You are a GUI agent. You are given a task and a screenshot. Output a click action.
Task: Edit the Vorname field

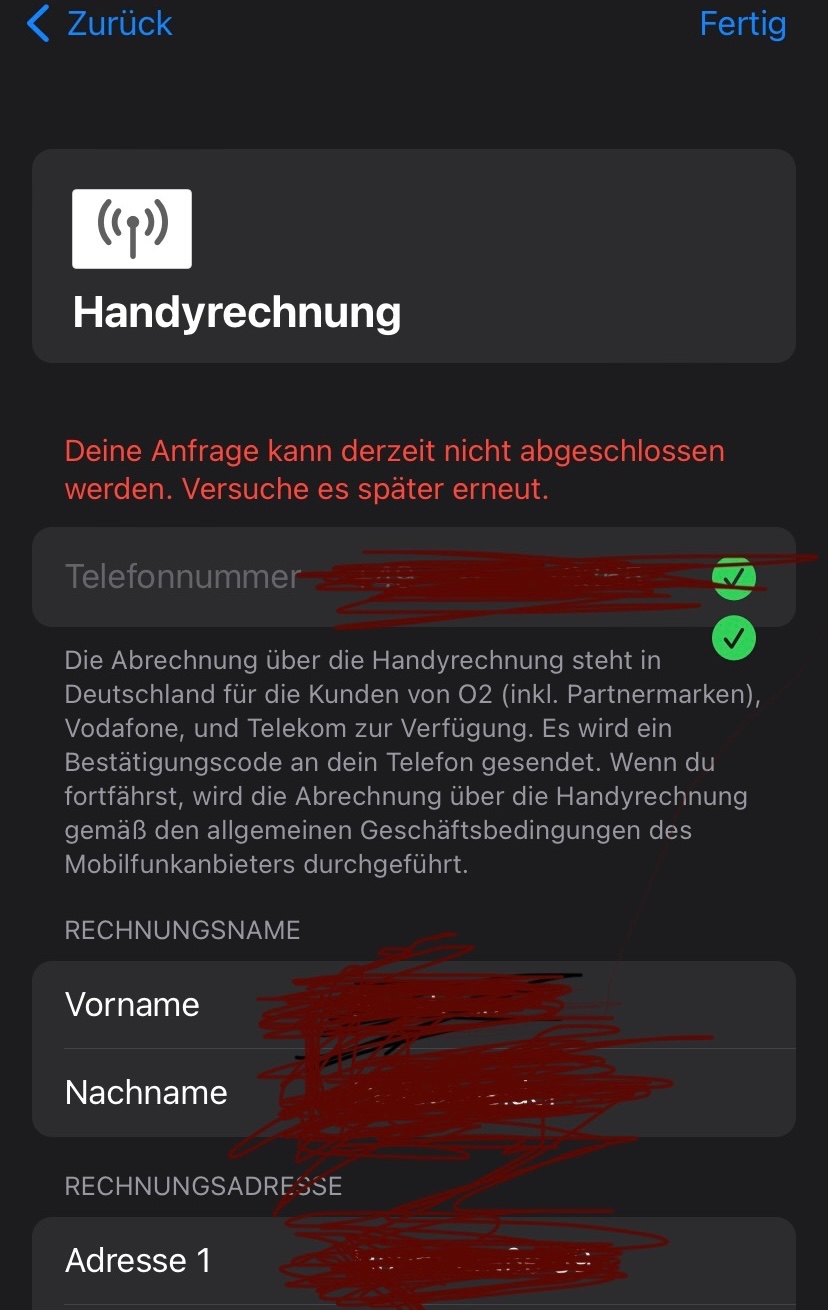tap(480, 1005)
